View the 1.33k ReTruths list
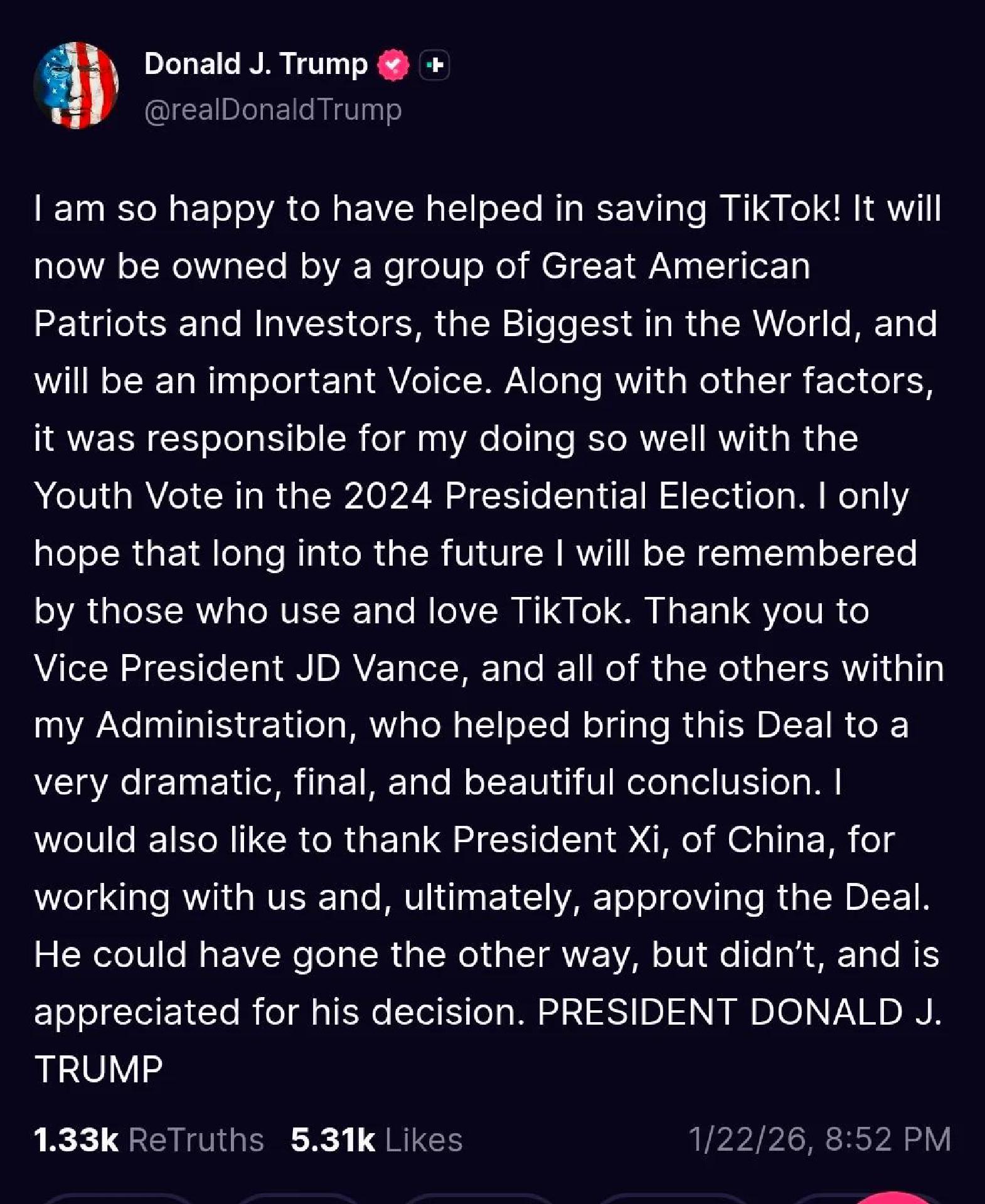Screen dimensions: 985x1204 (x=149, y=1139)
